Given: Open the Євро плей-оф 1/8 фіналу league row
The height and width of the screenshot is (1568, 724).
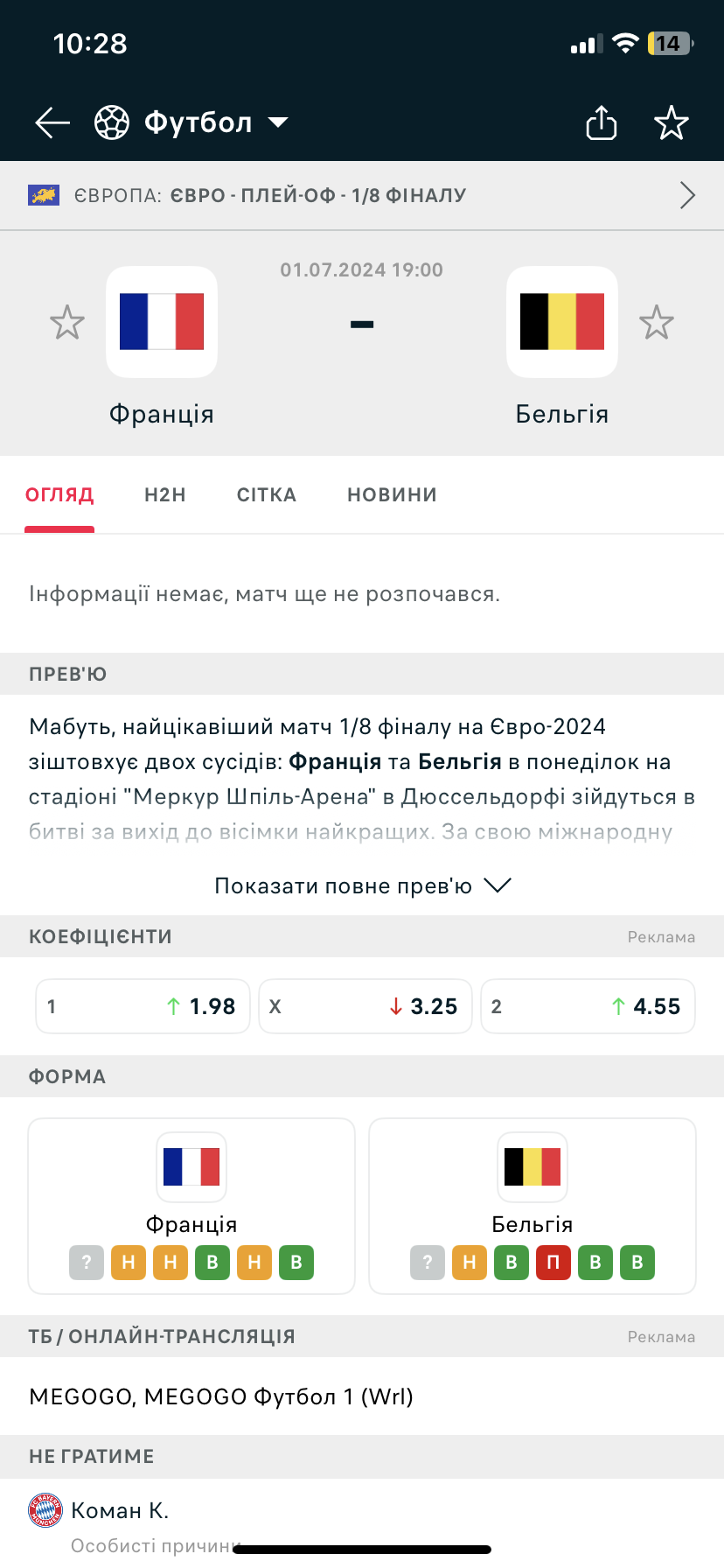Looking at the screenshot, I should (x=362, y=195).
